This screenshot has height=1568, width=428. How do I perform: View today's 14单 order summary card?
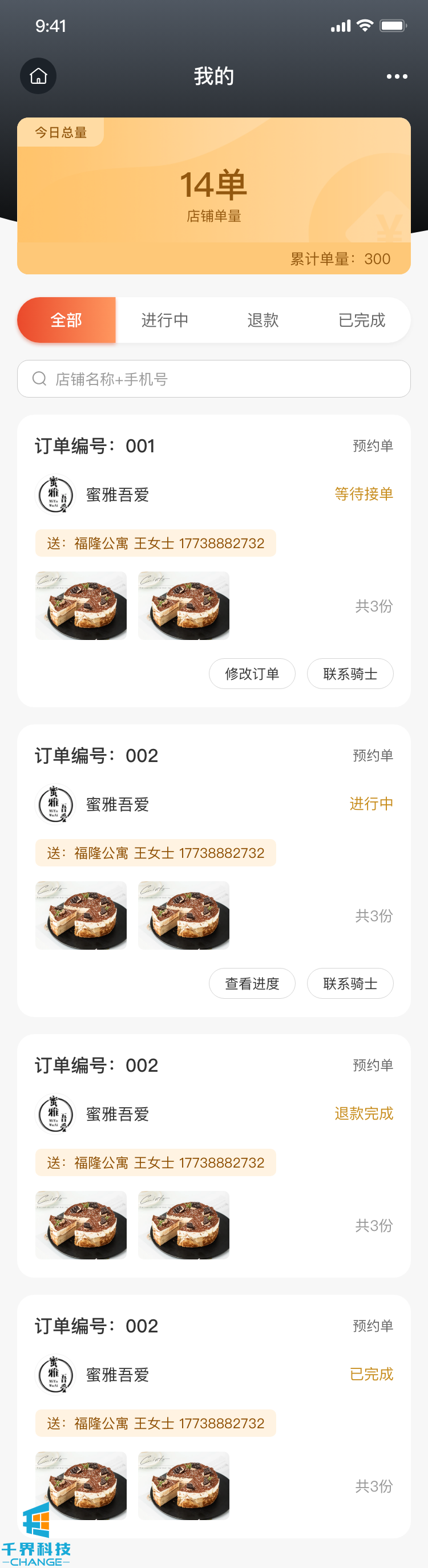point(213,196)
